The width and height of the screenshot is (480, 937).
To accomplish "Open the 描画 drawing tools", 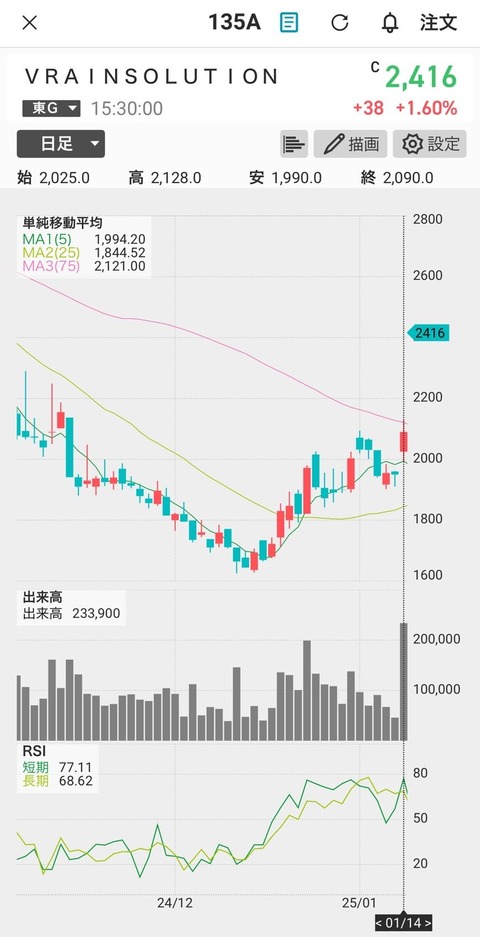I will [x=350, y=144].
